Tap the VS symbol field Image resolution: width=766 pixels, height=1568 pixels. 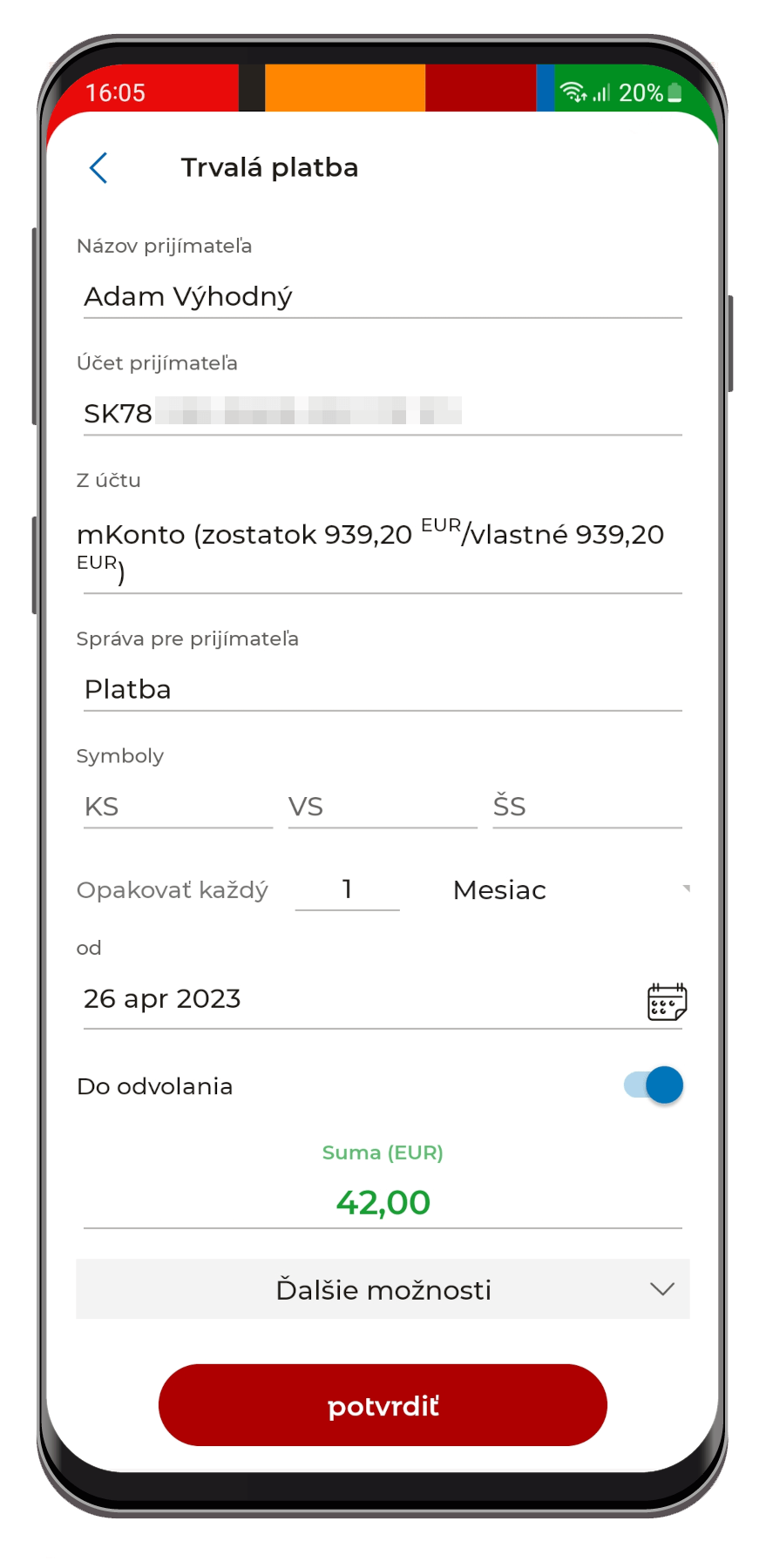pyautogui.click(x=383, y=807)
